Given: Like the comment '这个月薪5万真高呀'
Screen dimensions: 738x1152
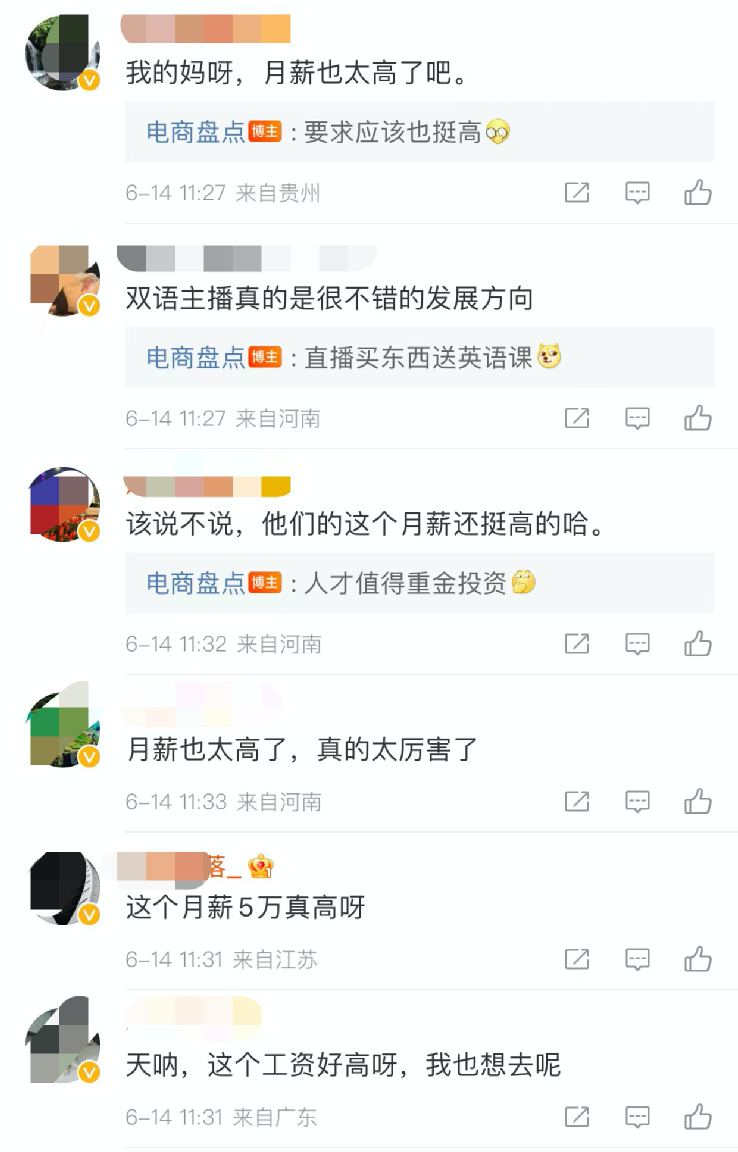Looking at the screenshot, I should click(698, 960).
